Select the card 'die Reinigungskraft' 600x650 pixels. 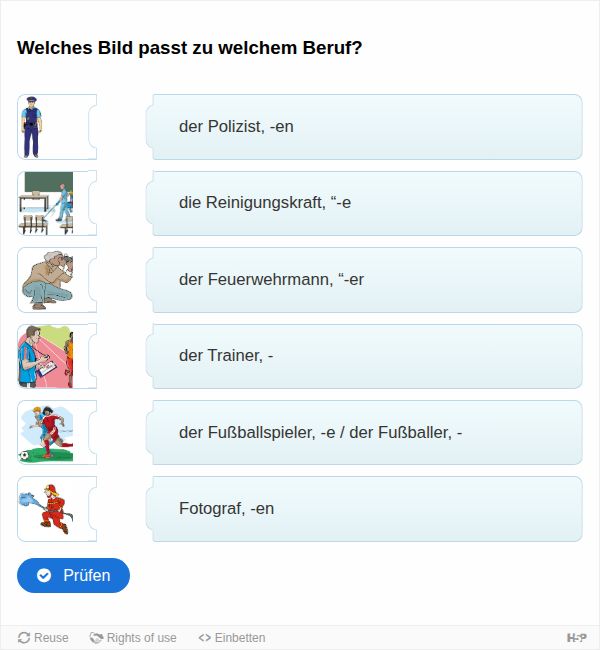click(365, 203)
